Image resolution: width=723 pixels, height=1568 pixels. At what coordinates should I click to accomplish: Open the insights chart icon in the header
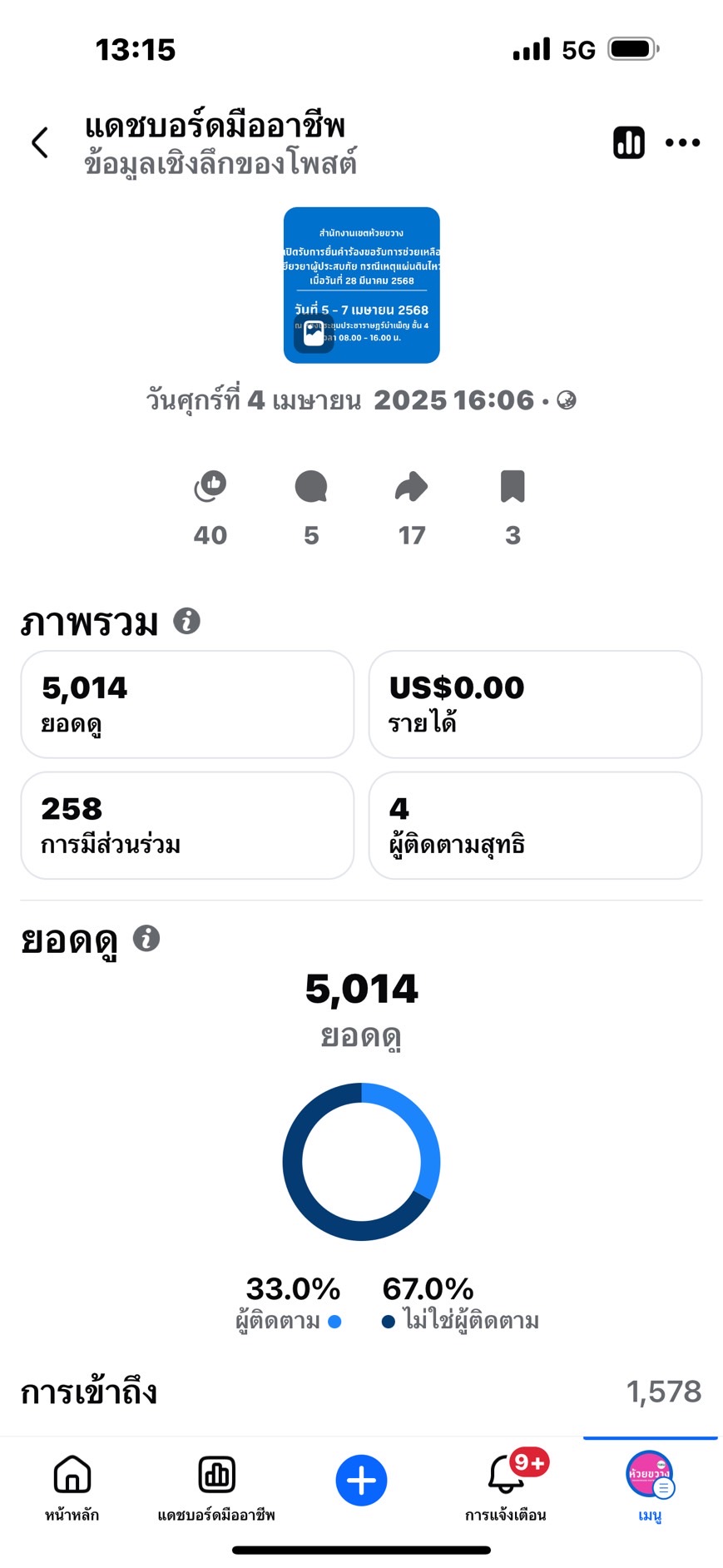click(x=629, y=142)
